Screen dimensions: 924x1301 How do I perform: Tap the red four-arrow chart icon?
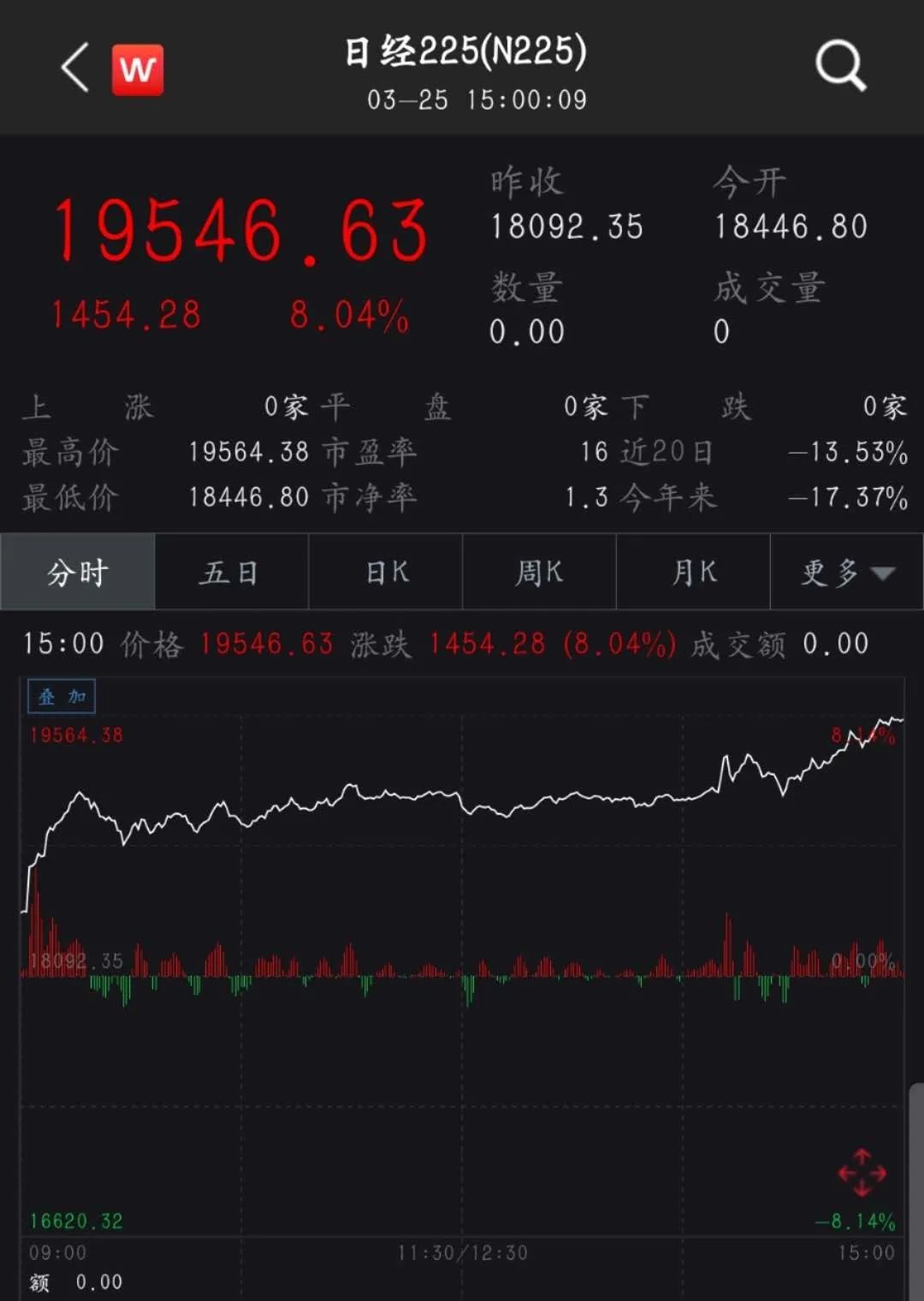[862, 1173]
